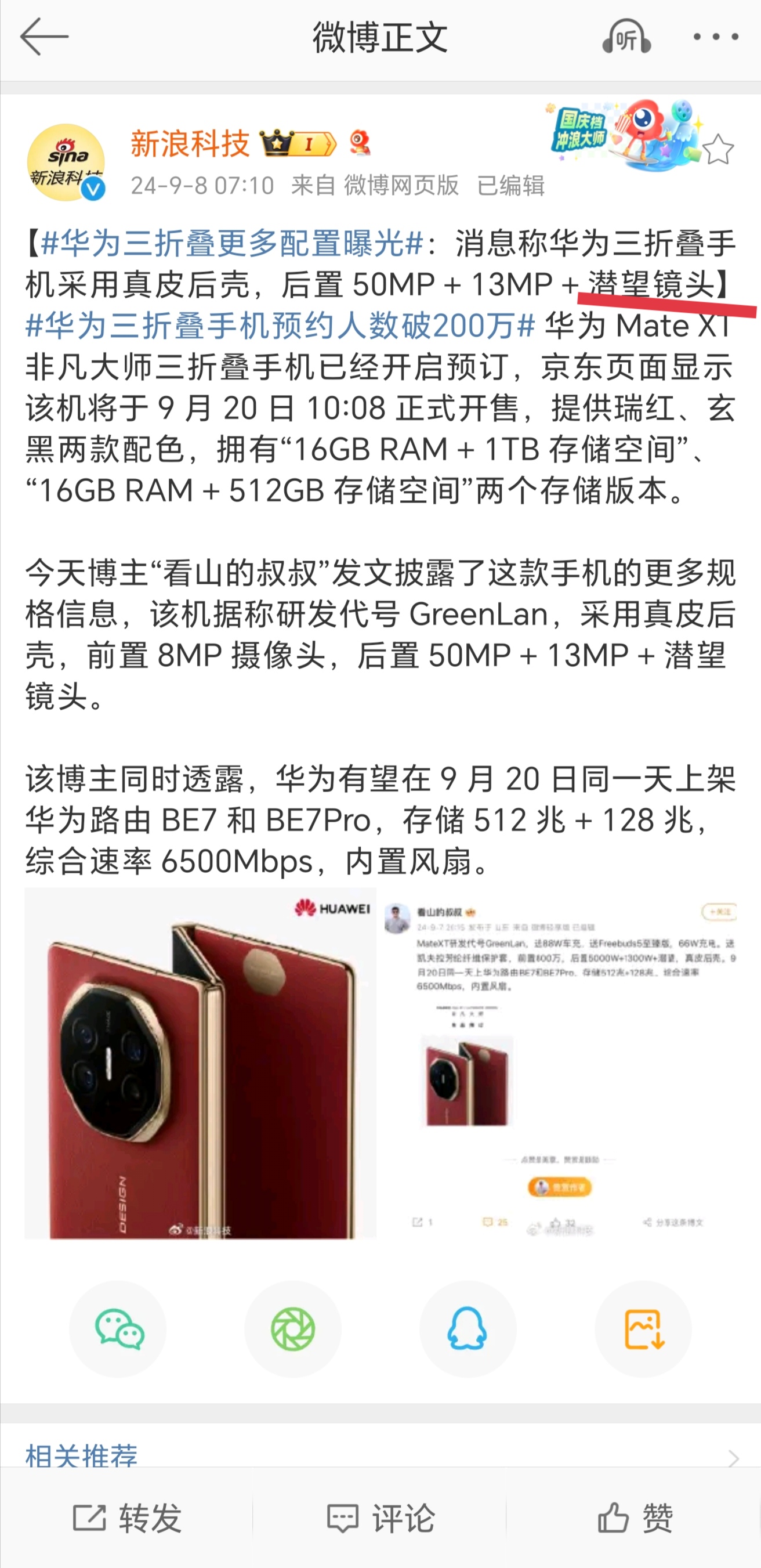The height and width of the screenshot is (1568, 761).
Task: Open the listen headphone icon
Action: pyautogui.click(x=626, y=37)
